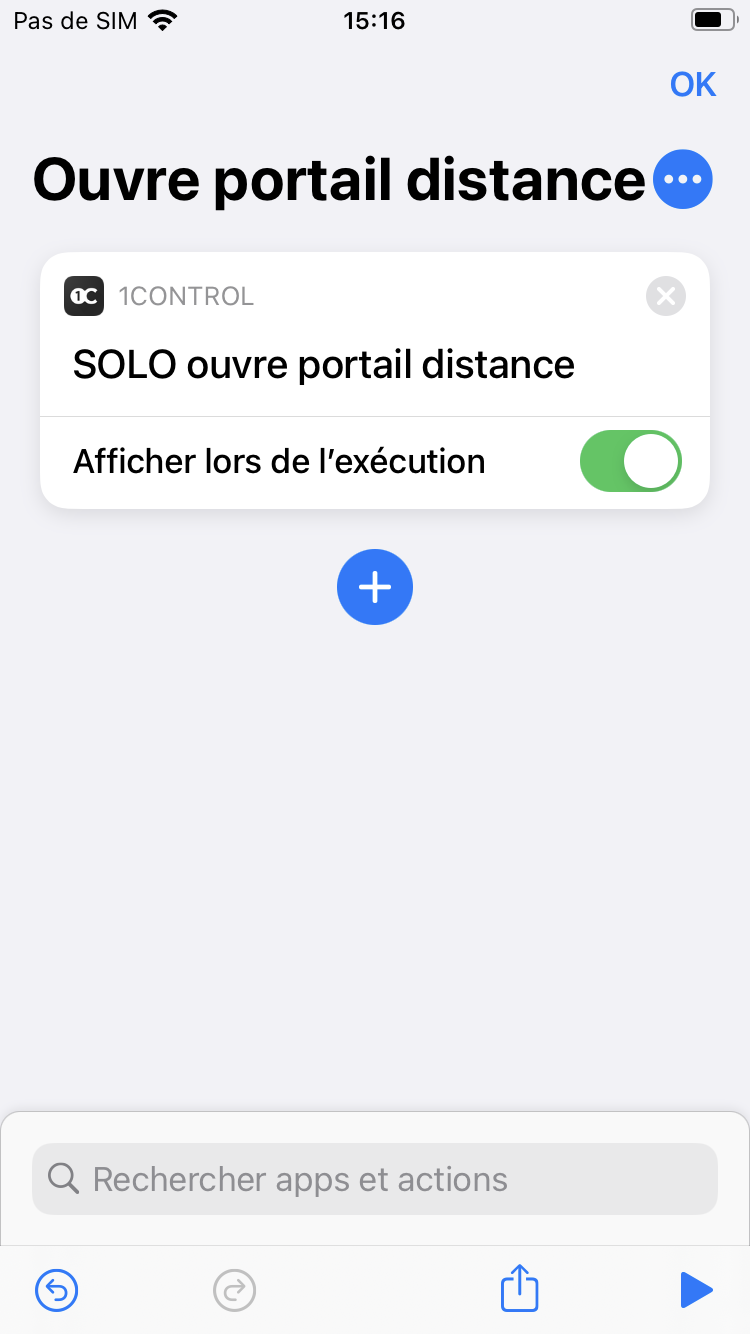Share this shortcut

click(520, 1288)
